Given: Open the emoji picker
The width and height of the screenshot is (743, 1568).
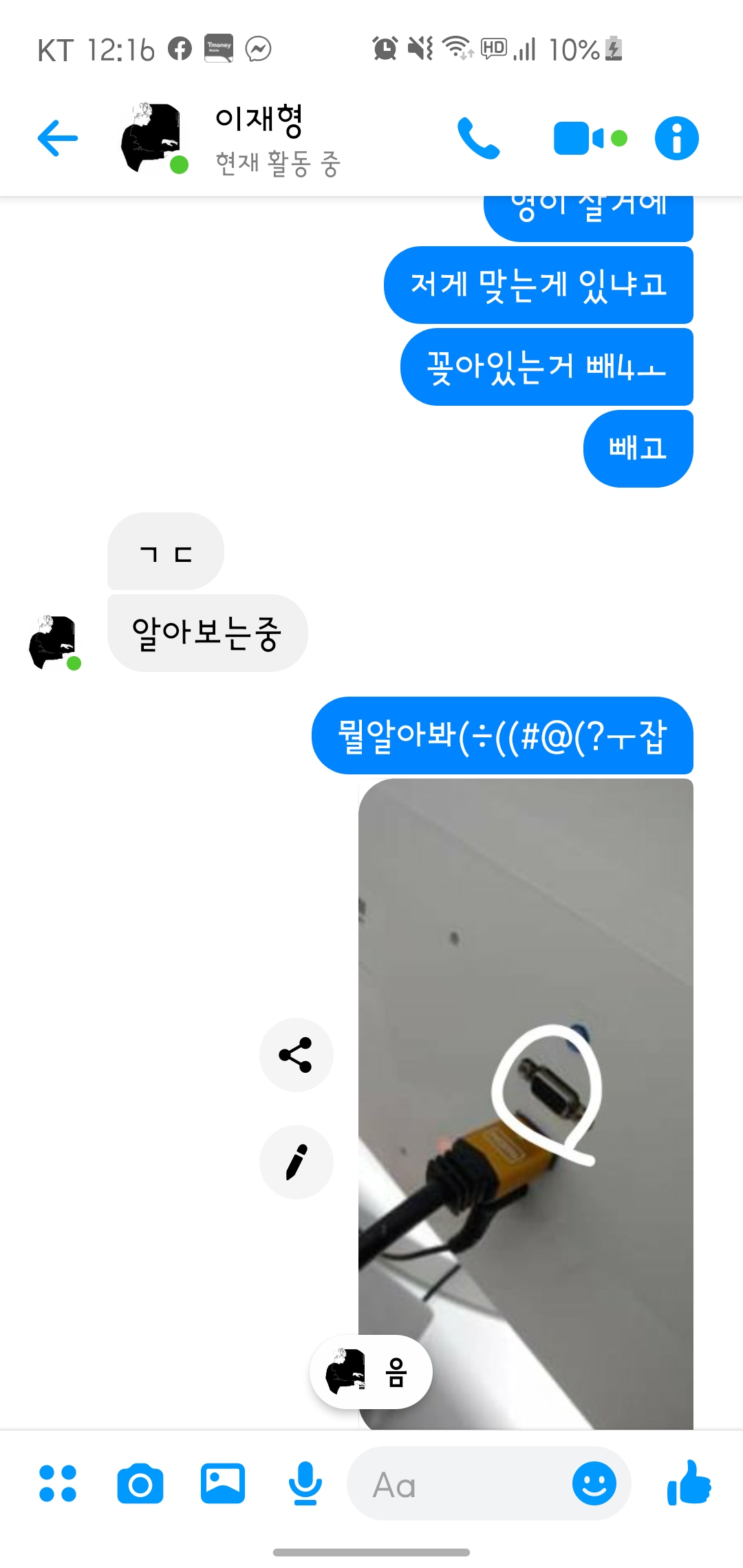Looking at the screenshot, I should pyautogui.click(x=594, y=1483).
